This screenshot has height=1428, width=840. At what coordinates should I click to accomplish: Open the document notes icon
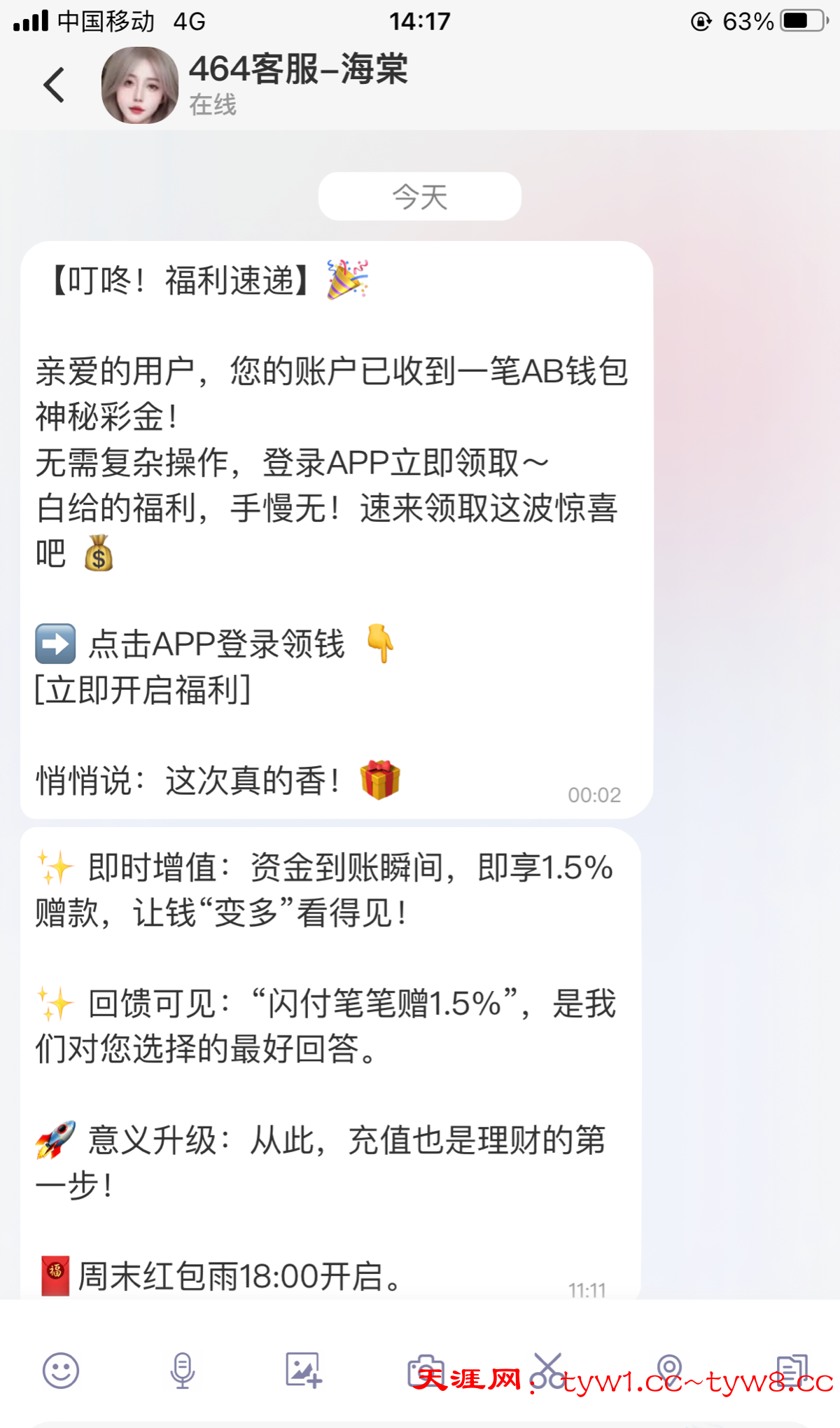792,1370
